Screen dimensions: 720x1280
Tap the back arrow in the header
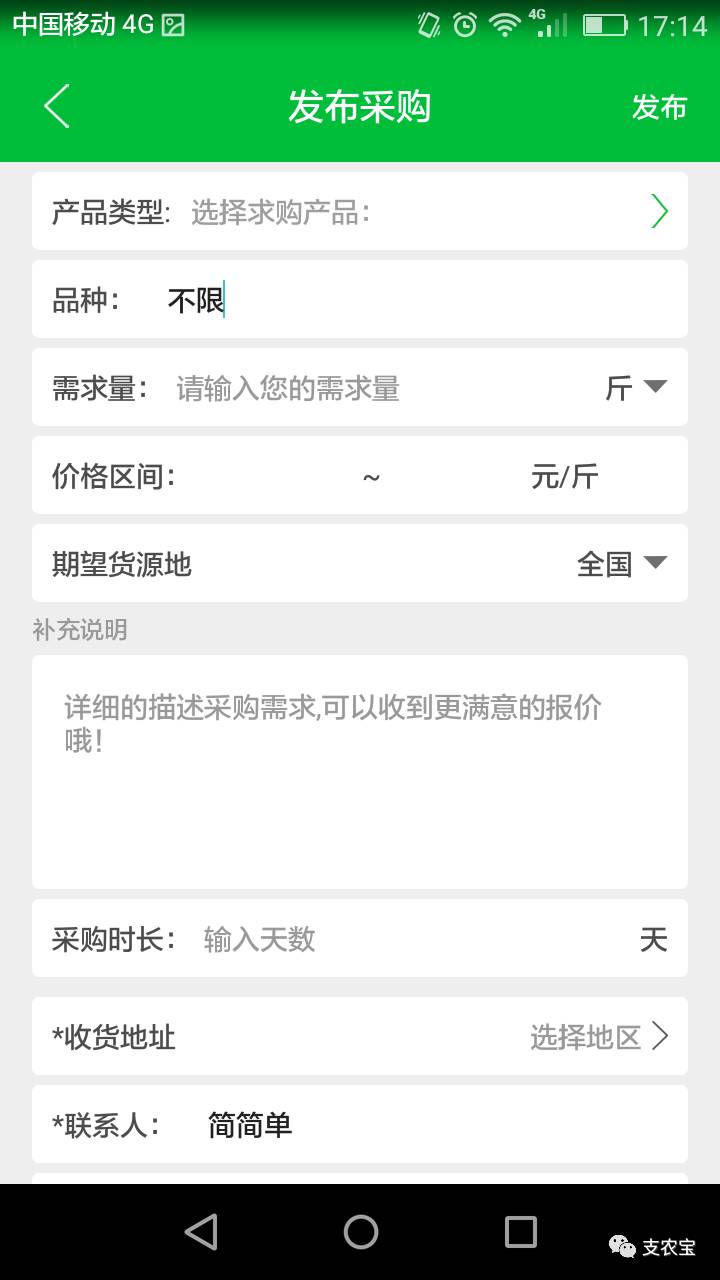pyautogui.click(x=55, y=106)
